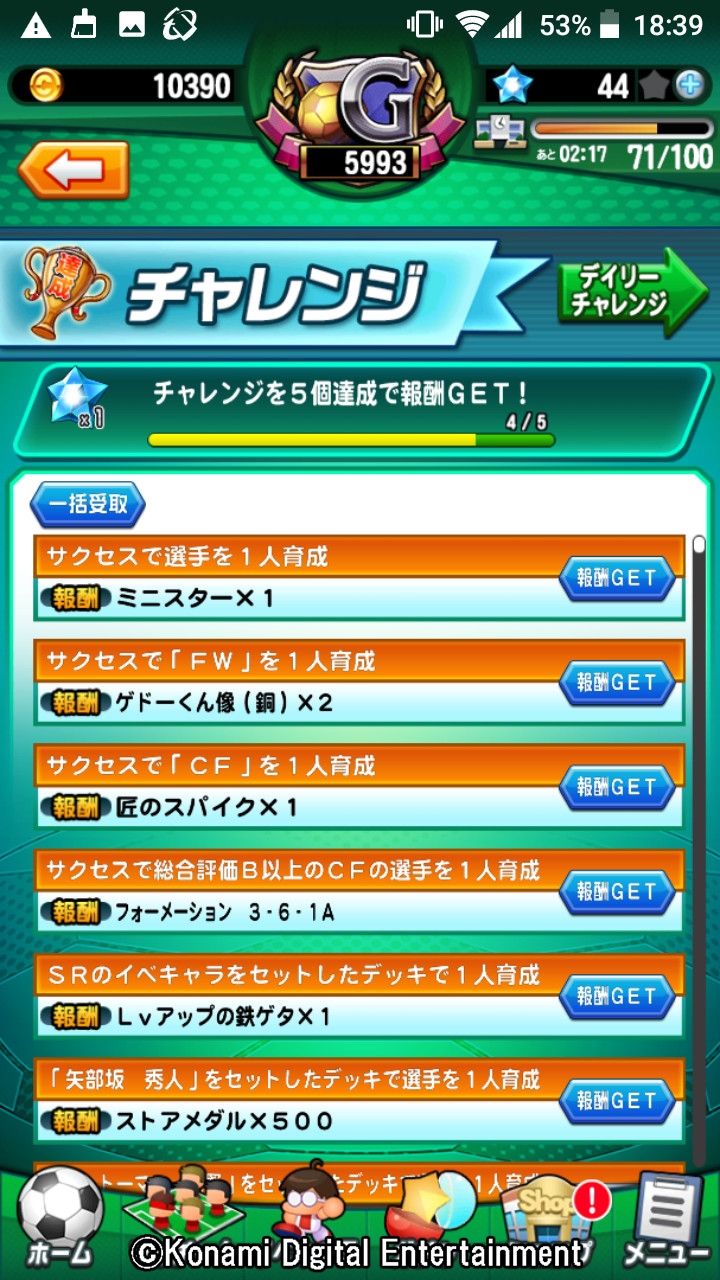Open デイリーチャレンジ (daily challenges)
This screenshot has width=720, height=1280.
click(631, 291)
